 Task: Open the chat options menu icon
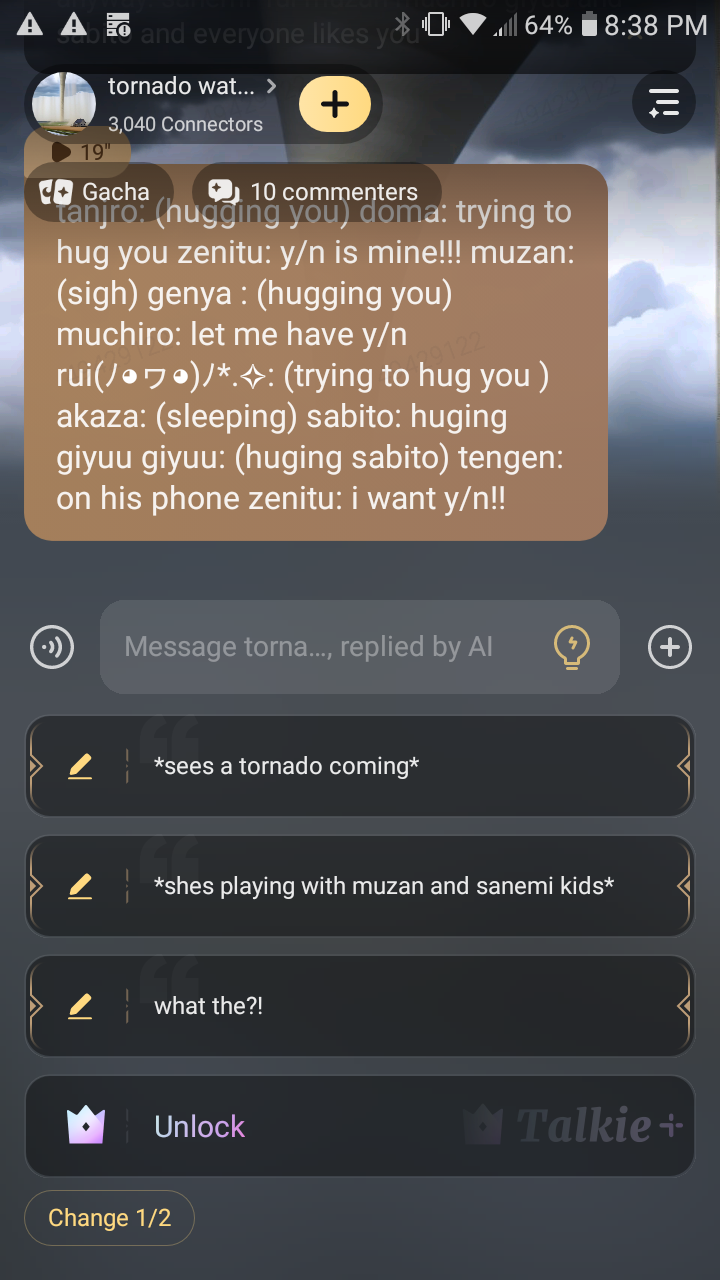pyautogui.click(x=664, y=103)
